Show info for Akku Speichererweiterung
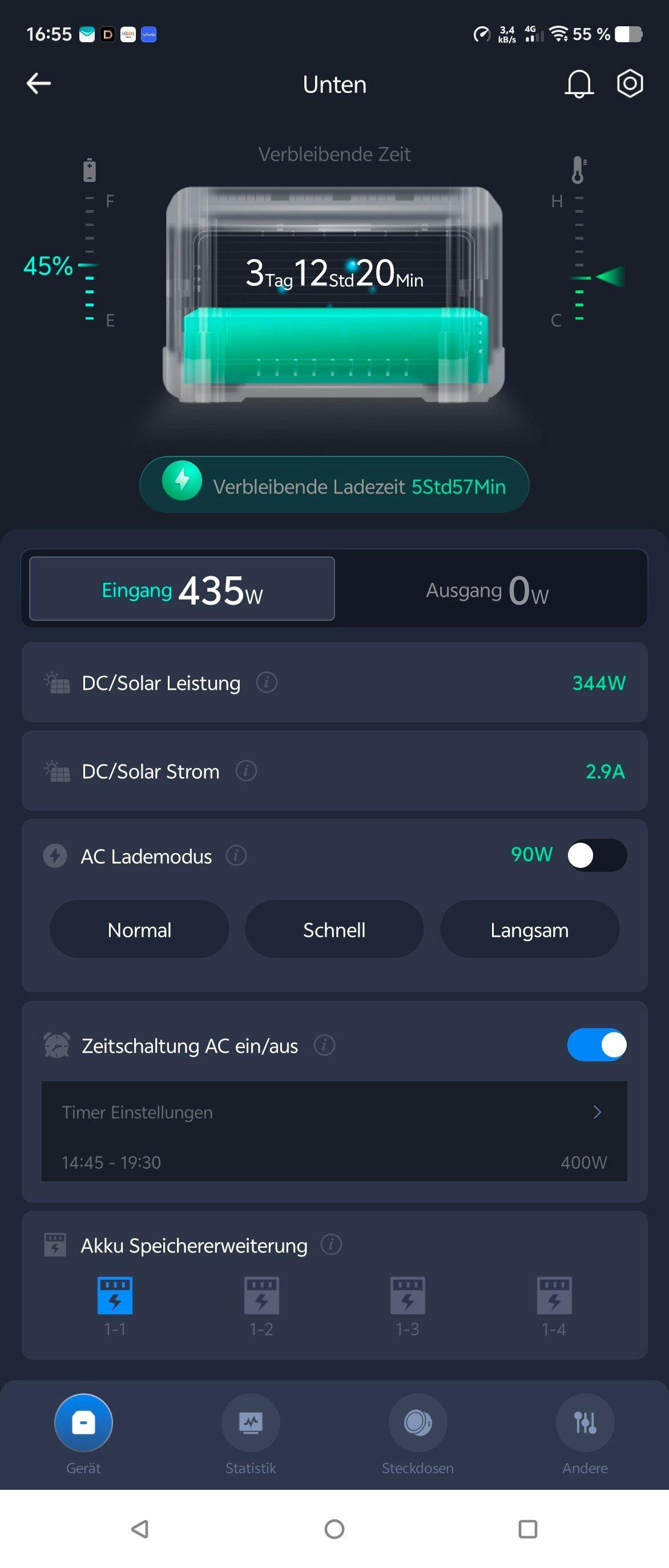Viewport: 669px width, 1568px height. tap(331, 1245)
